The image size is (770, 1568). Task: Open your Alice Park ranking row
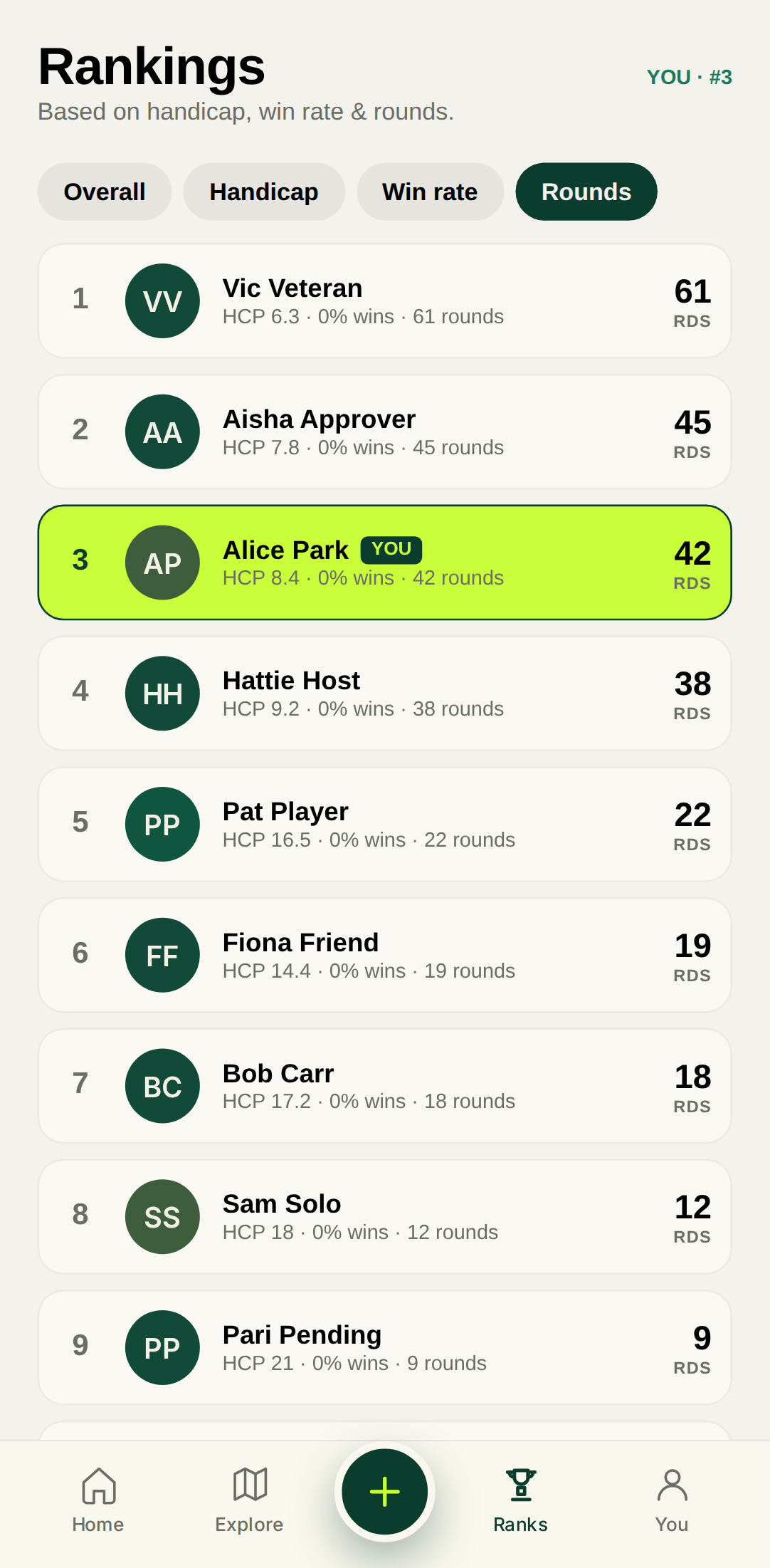(384, 563)
